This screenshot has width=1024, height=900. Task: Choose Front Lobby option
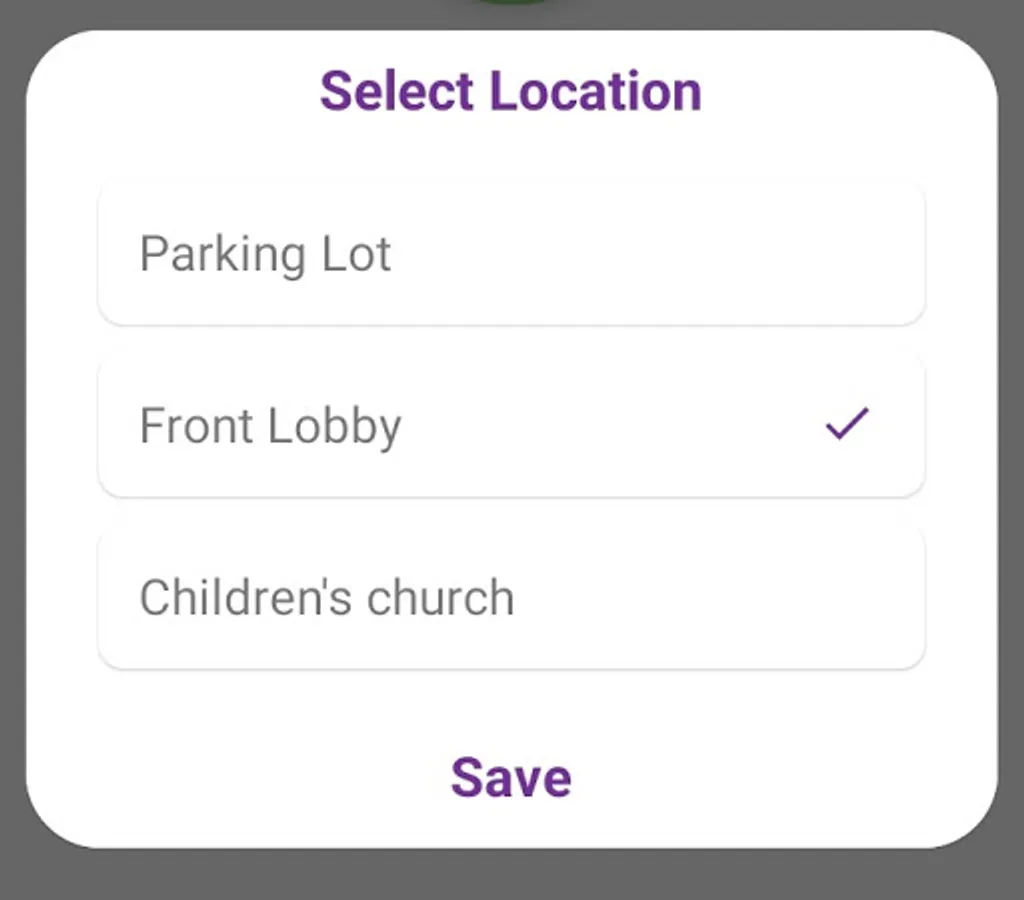[510, 426]
